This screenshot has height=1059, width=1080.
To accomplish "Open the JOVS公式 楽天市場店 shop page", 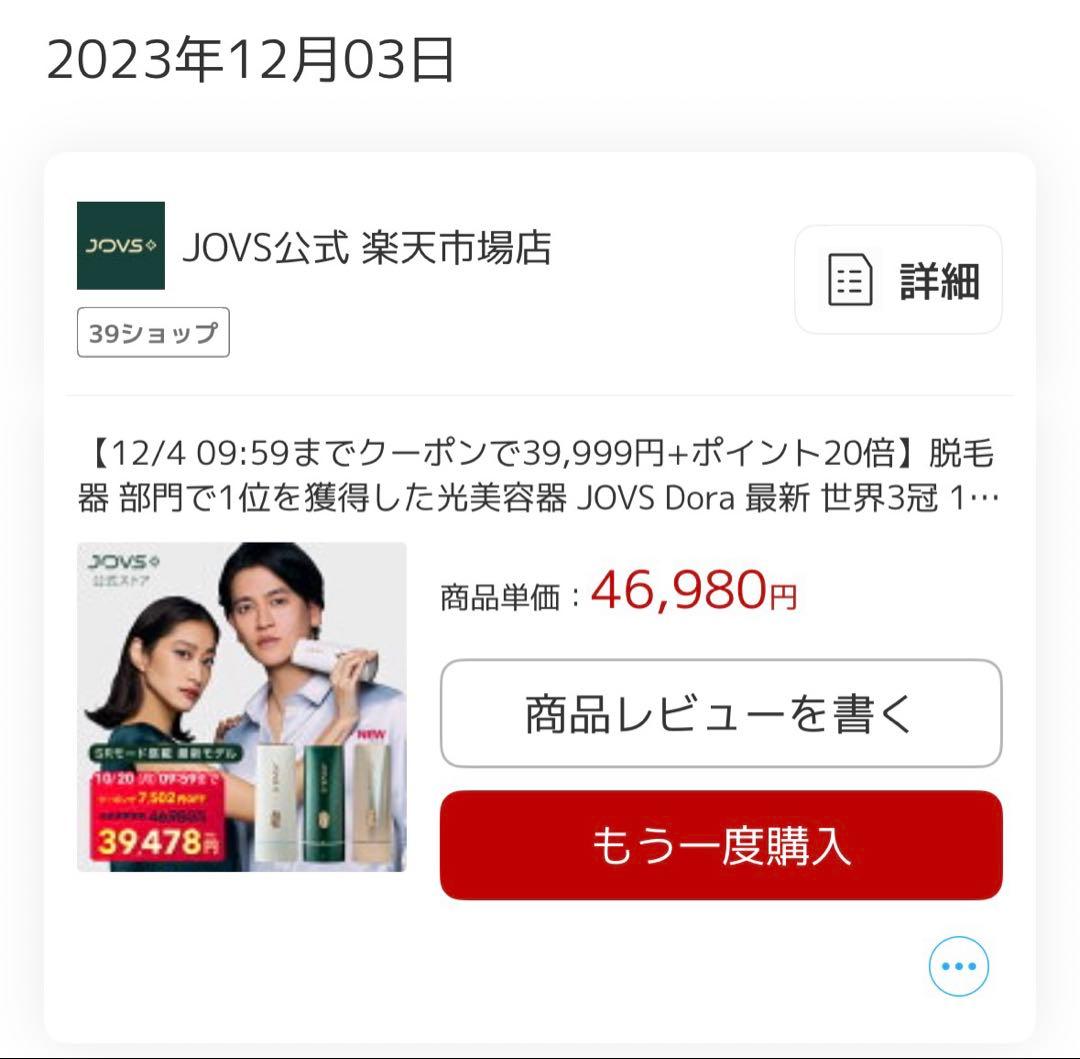I will tap(366, 247).
